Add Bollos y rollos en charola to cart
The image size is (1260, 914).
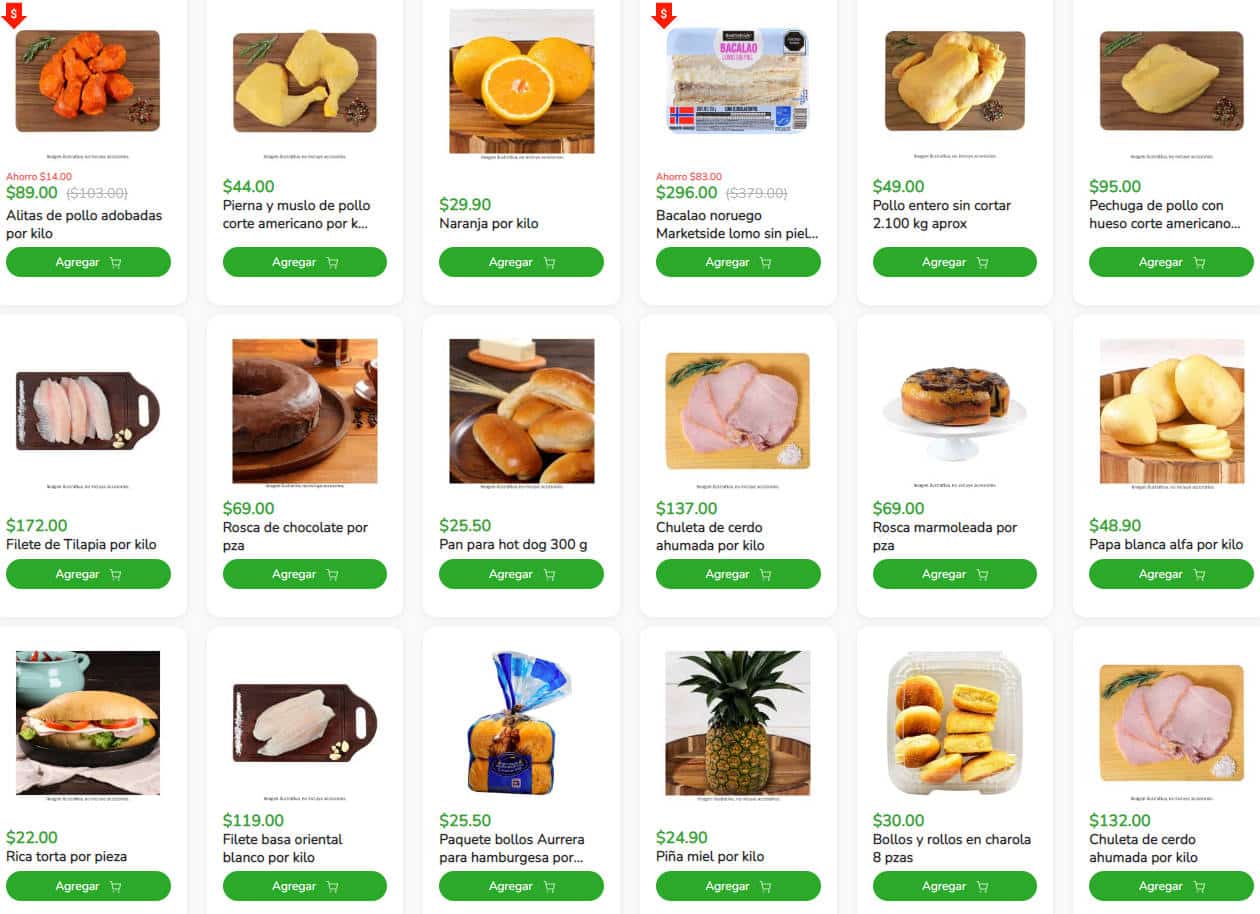tap(954, 886)
